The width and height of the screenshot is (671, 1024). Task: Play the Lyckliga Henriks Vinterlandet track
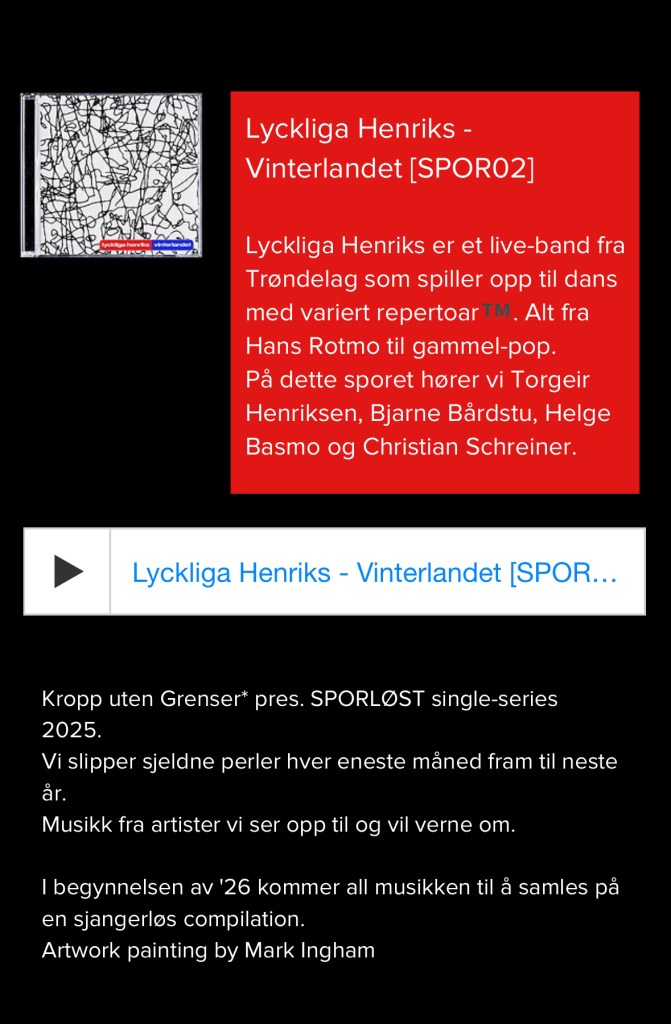coord(68,571)
